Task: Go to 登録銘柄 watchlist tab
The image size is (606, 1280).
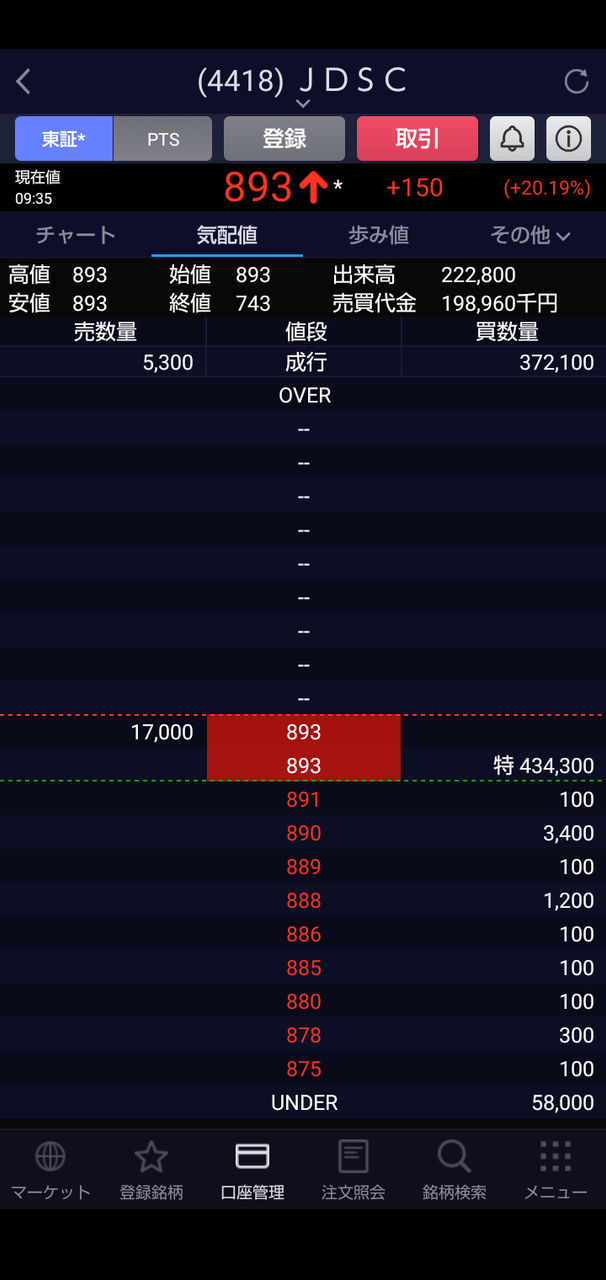Action: point(151,1170)
